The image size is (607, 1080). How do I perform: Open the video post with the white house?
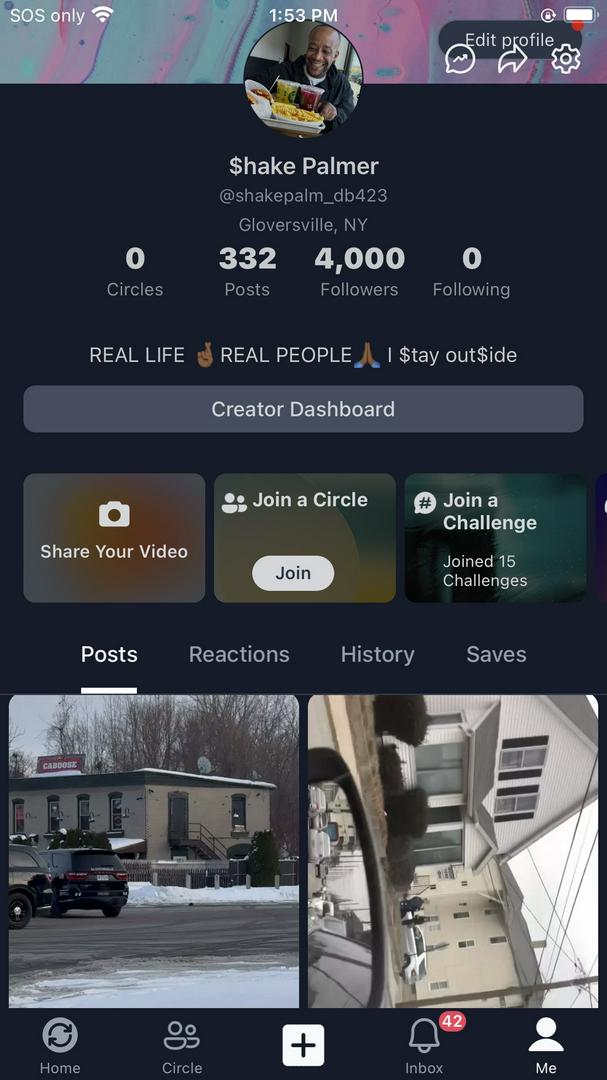pyautogui.click(x=453, y=851)
